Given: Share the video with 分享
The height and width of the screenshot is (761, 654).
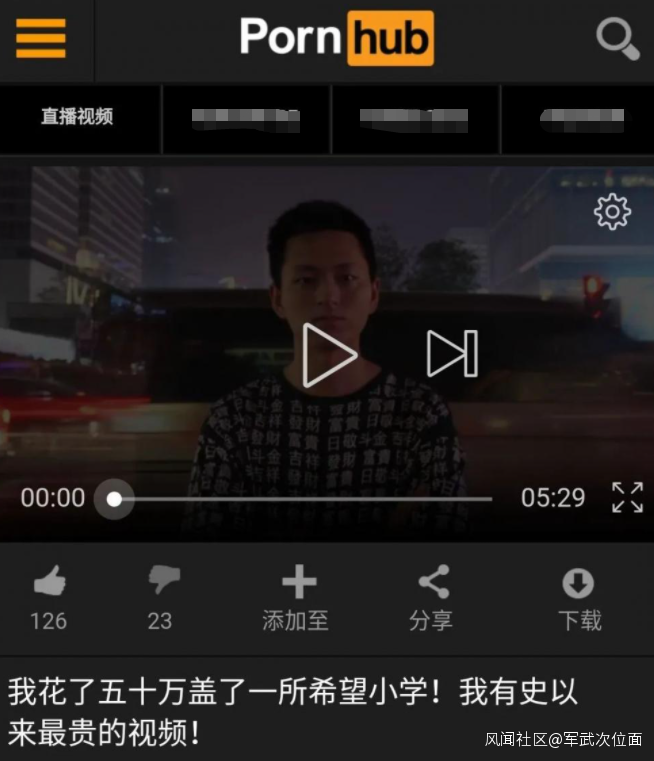Looking at the screenshot, I should coord(433,582).
